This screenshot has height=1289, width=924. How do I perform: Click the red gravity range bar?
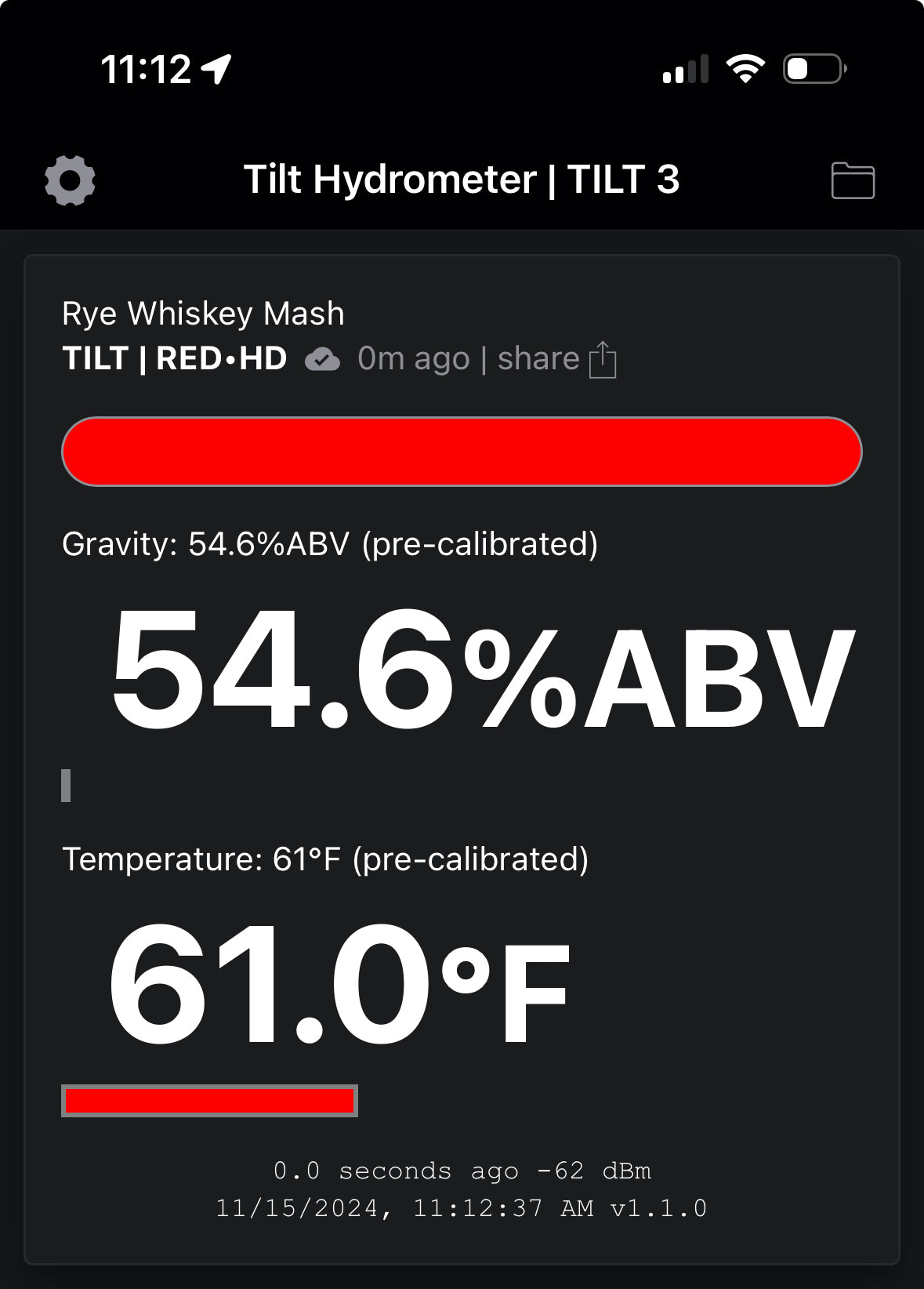click(x=462, y=451)
